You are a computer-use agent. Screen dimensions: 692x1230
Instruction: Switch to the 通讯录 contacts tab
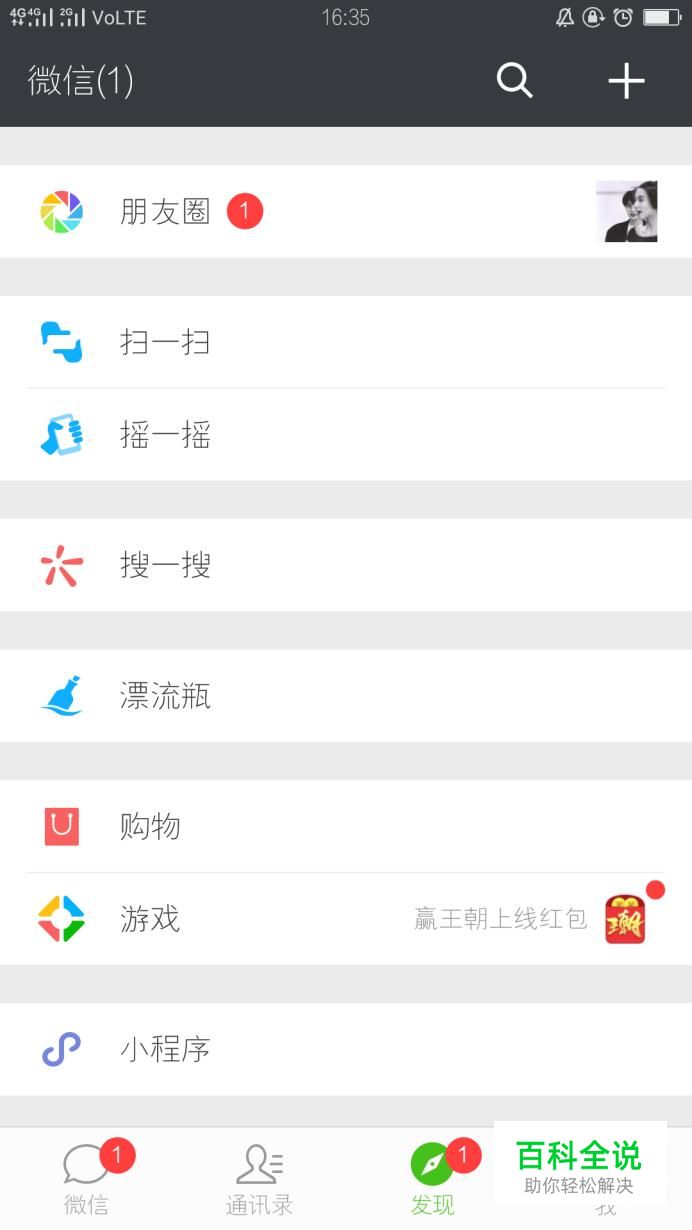tap(259, 1178)
